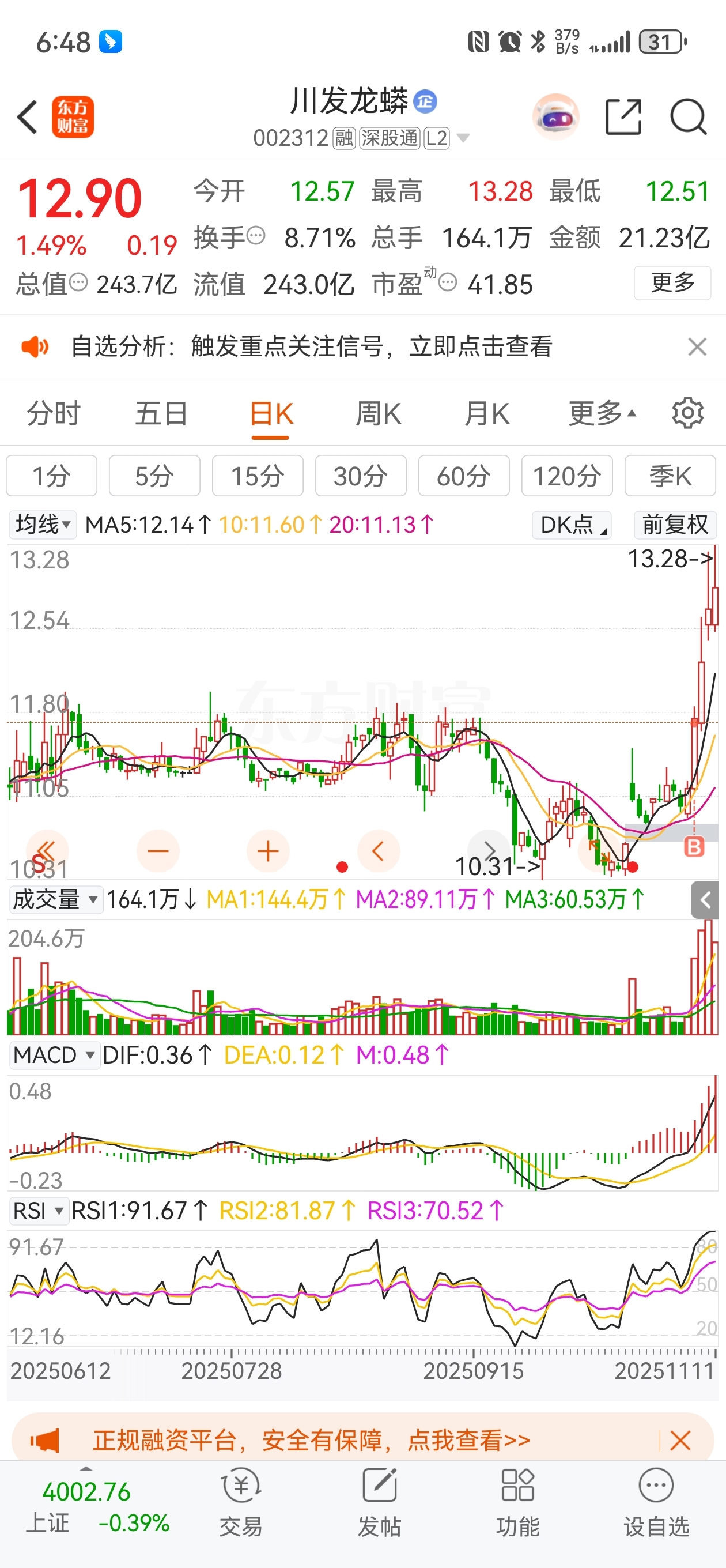Open the 成交量 indicator selector
The height and width of the screenshot is (1568, 726).
[55, 899]
